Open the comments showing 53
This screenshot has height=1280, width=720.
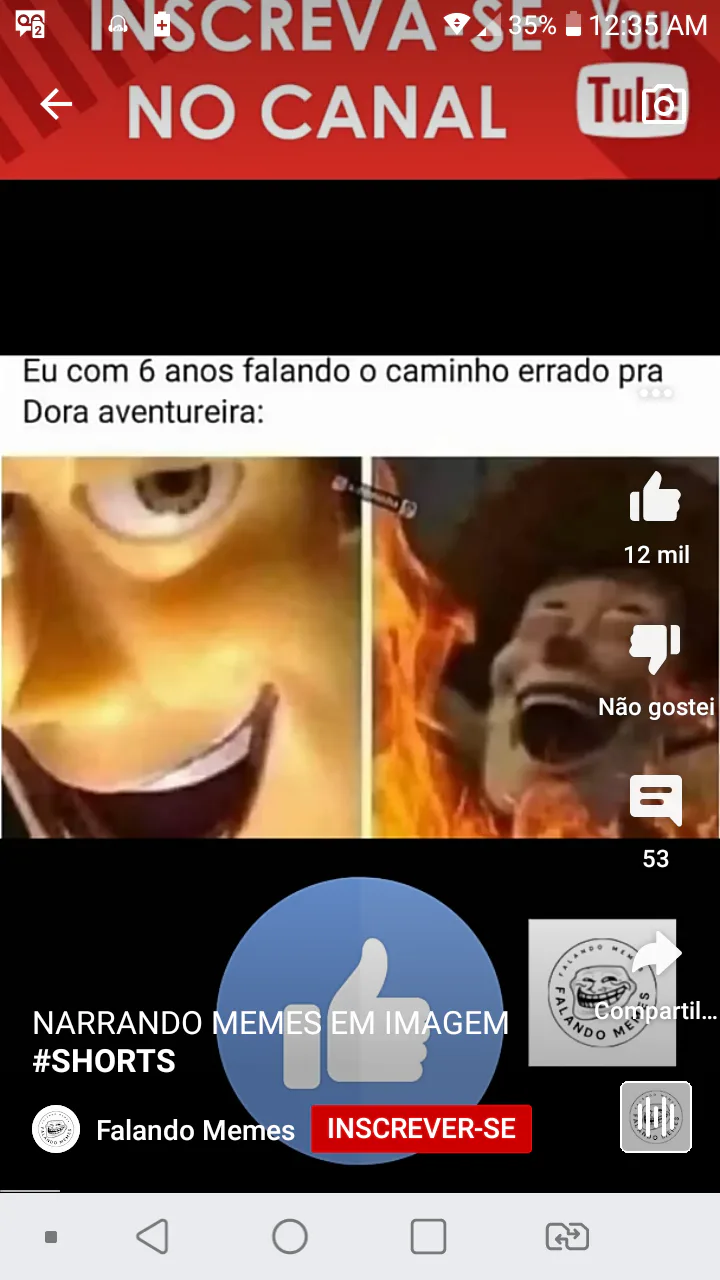tap(656, 800)
